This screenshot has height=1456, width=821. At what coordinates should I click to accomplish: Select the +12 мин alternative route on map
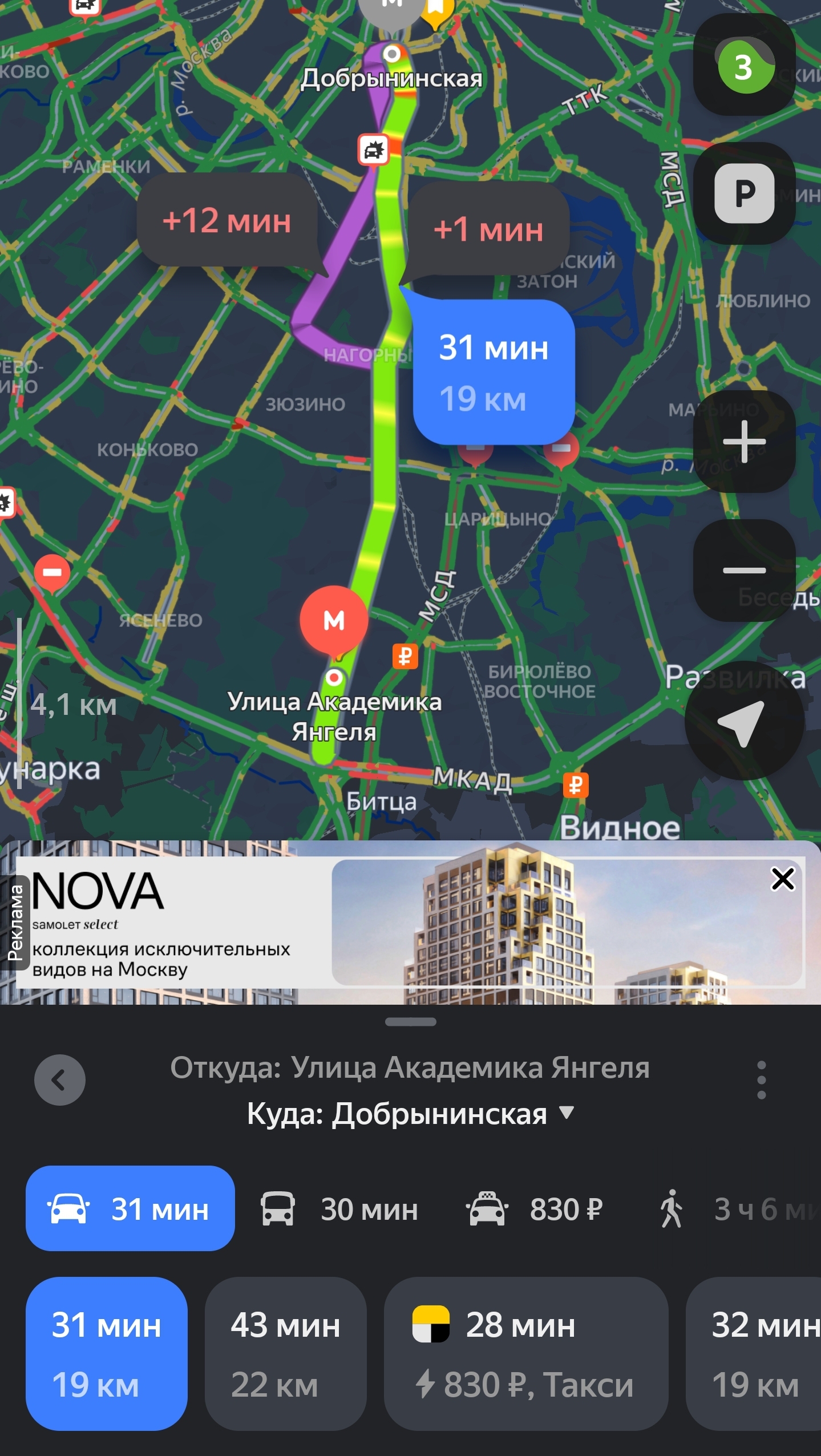pos(227,221)
